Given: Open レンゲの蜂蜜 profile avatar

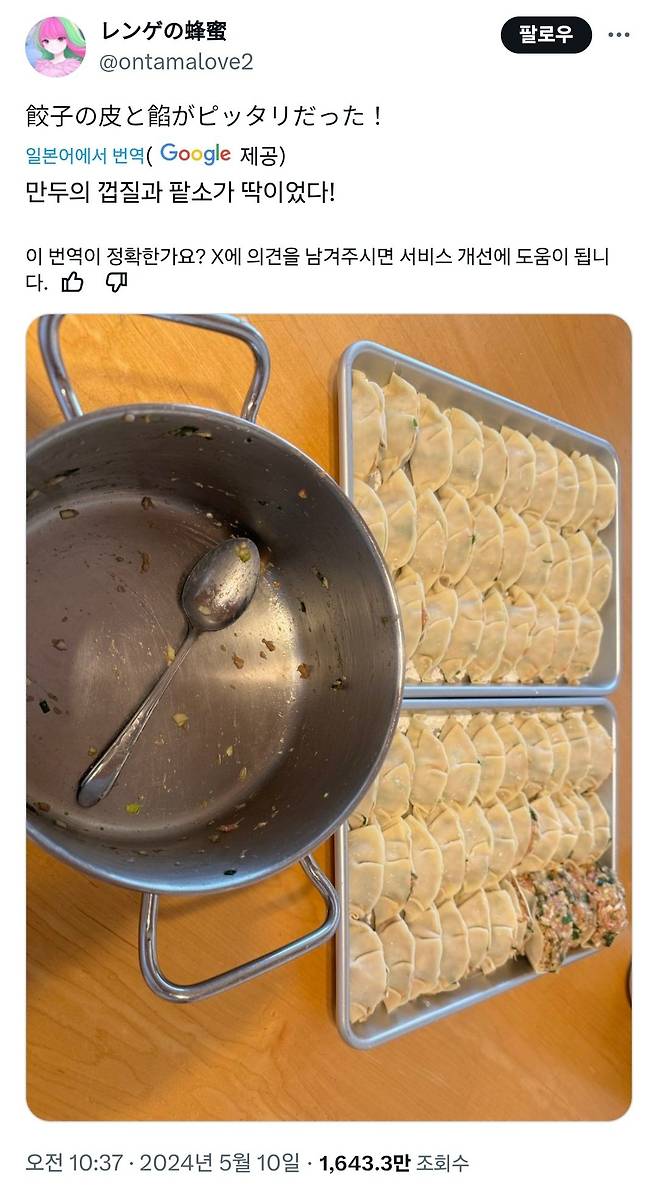Looking at the screenshot, I should click(55, 46).
